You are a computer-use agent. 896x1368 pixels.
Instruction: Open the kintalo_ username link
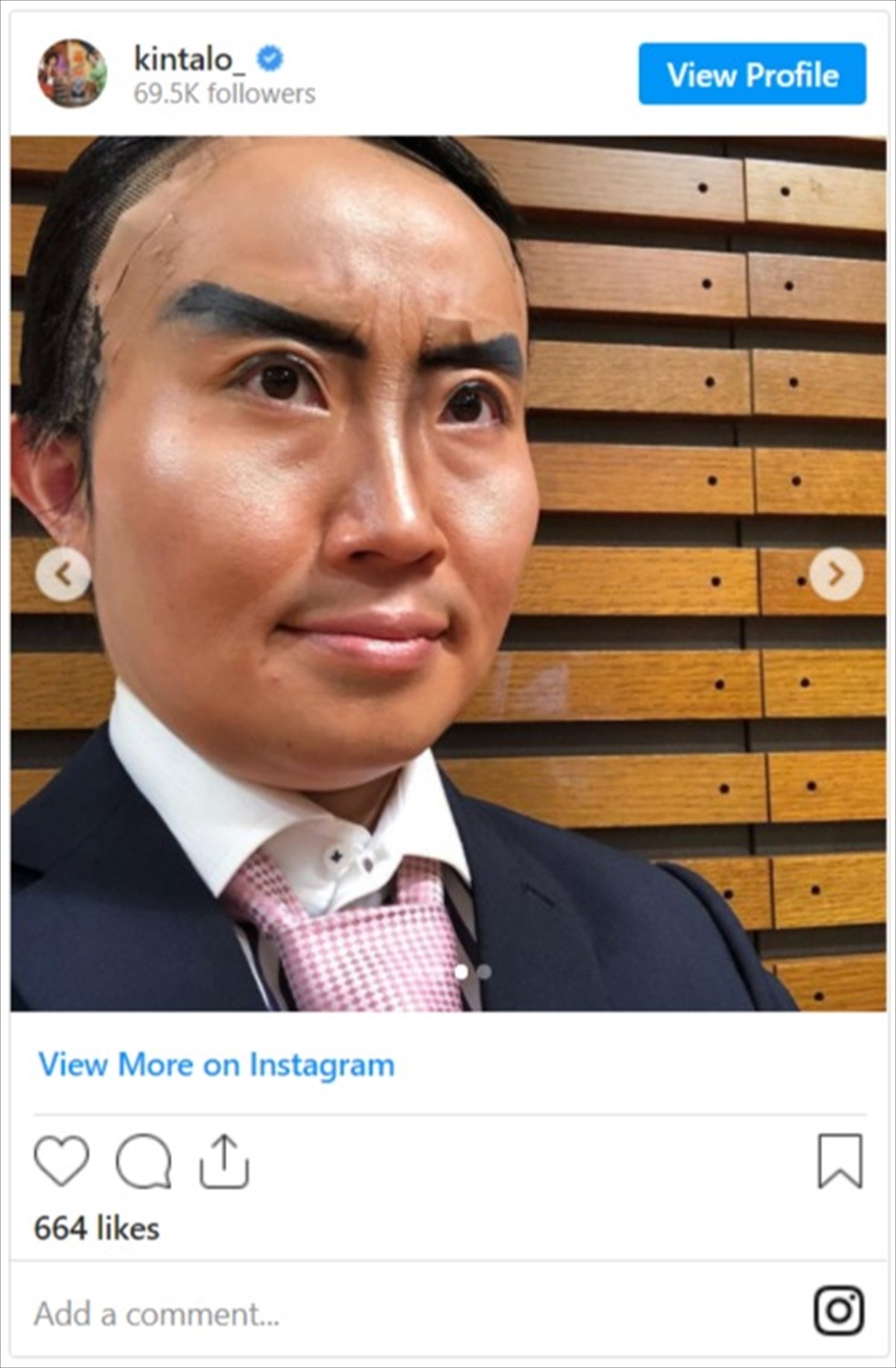click(x=189, y=59)
